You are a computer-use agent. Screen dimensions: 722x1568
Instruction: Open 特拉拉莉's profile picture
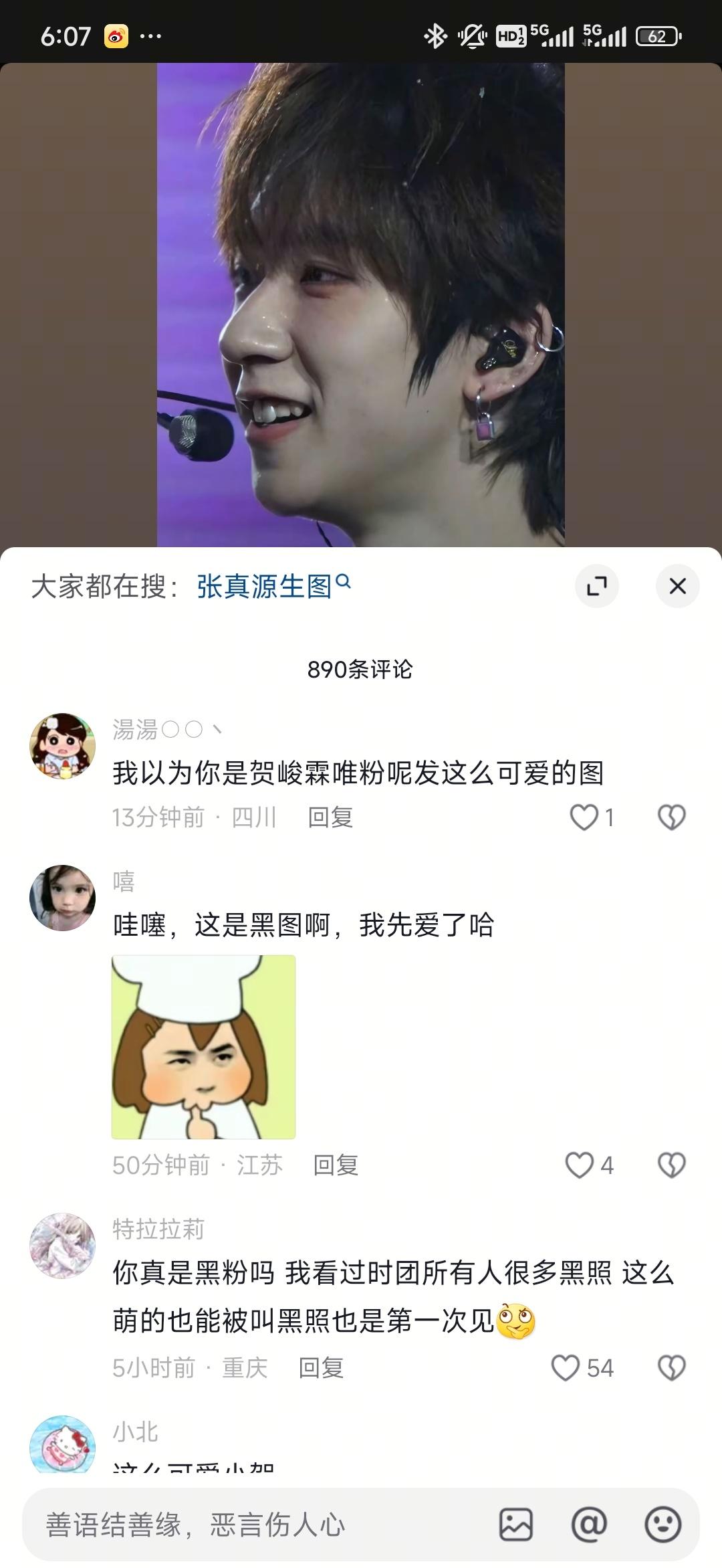[63, 1245]
